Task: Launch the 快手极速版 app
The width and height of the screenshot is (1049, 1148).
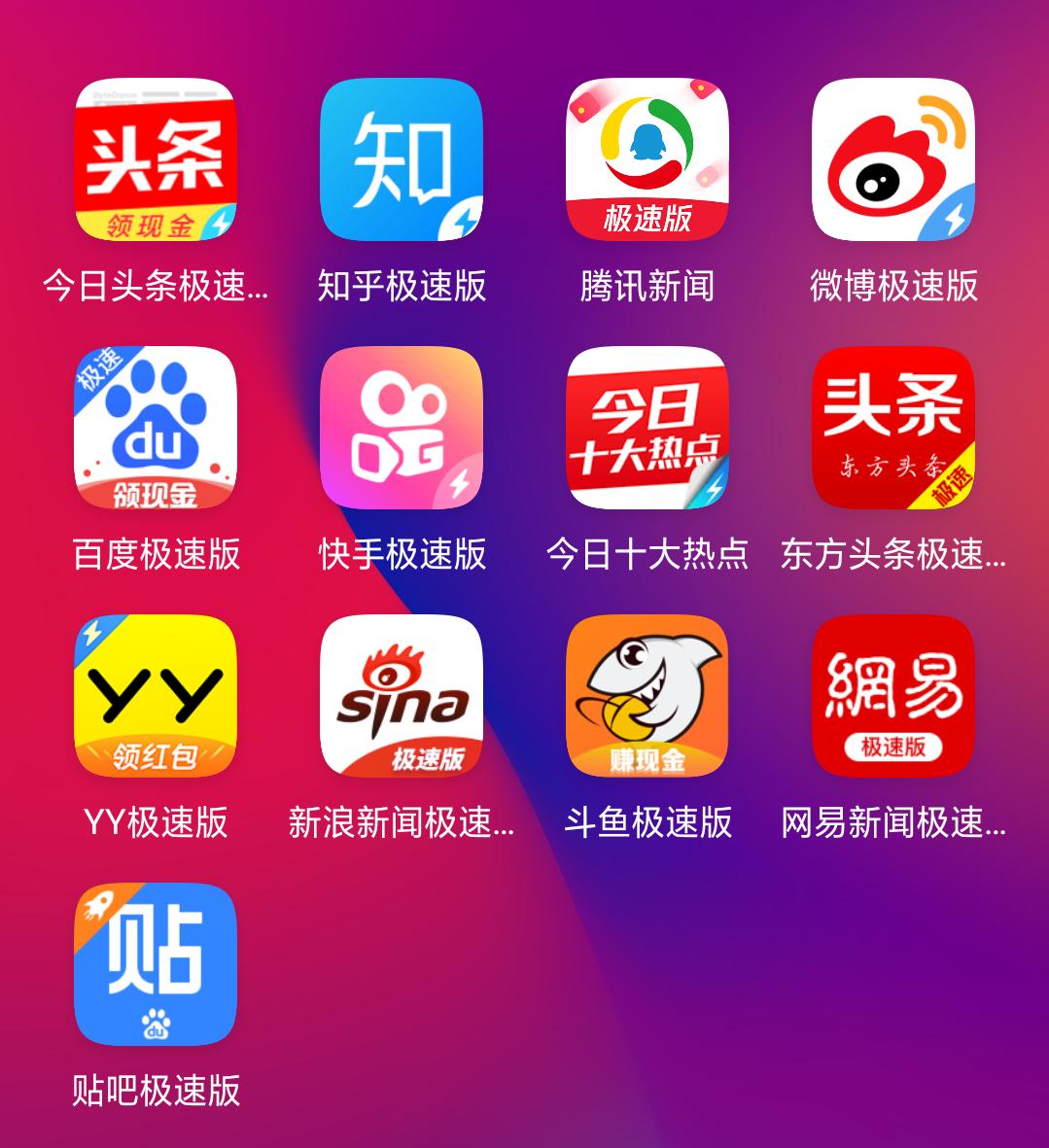Action: point(400,429)
